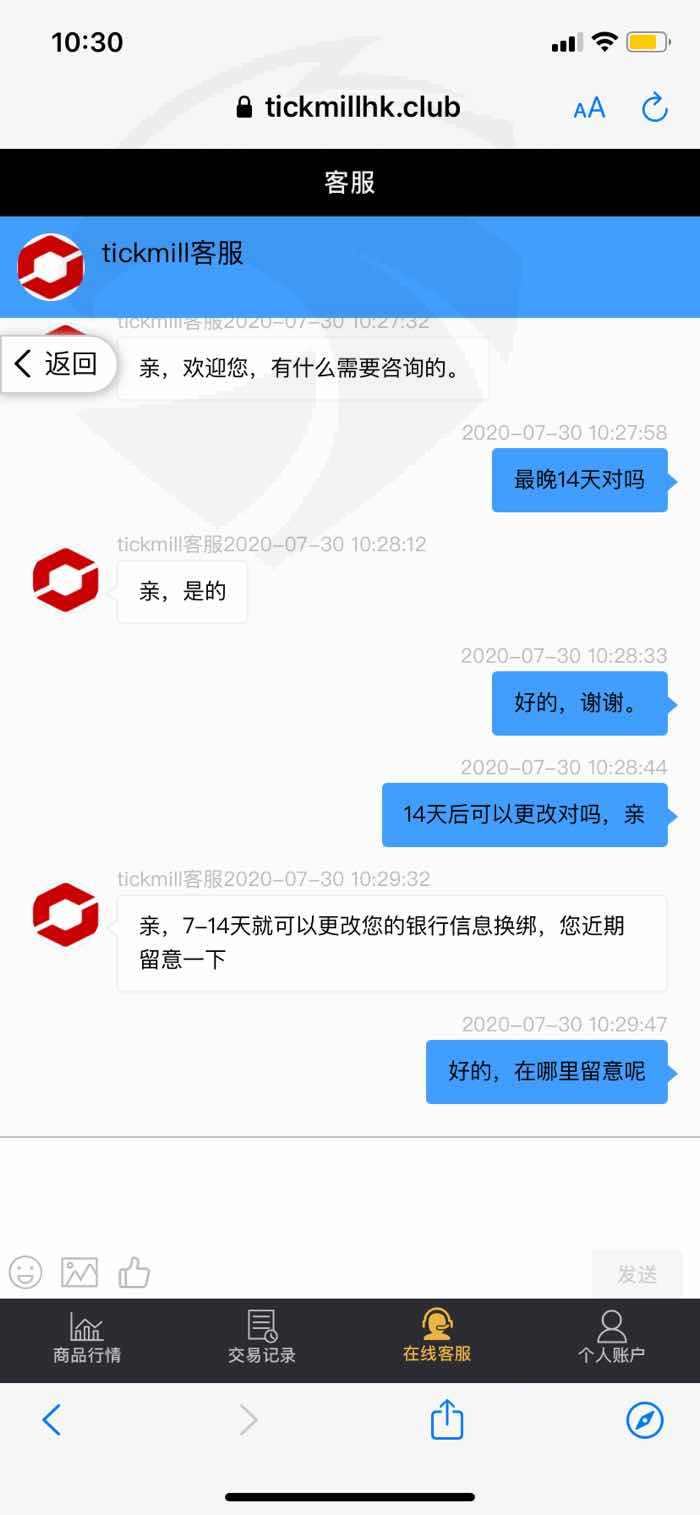Open the AA text size menu
700x1515 pixels.
(589, 108)
